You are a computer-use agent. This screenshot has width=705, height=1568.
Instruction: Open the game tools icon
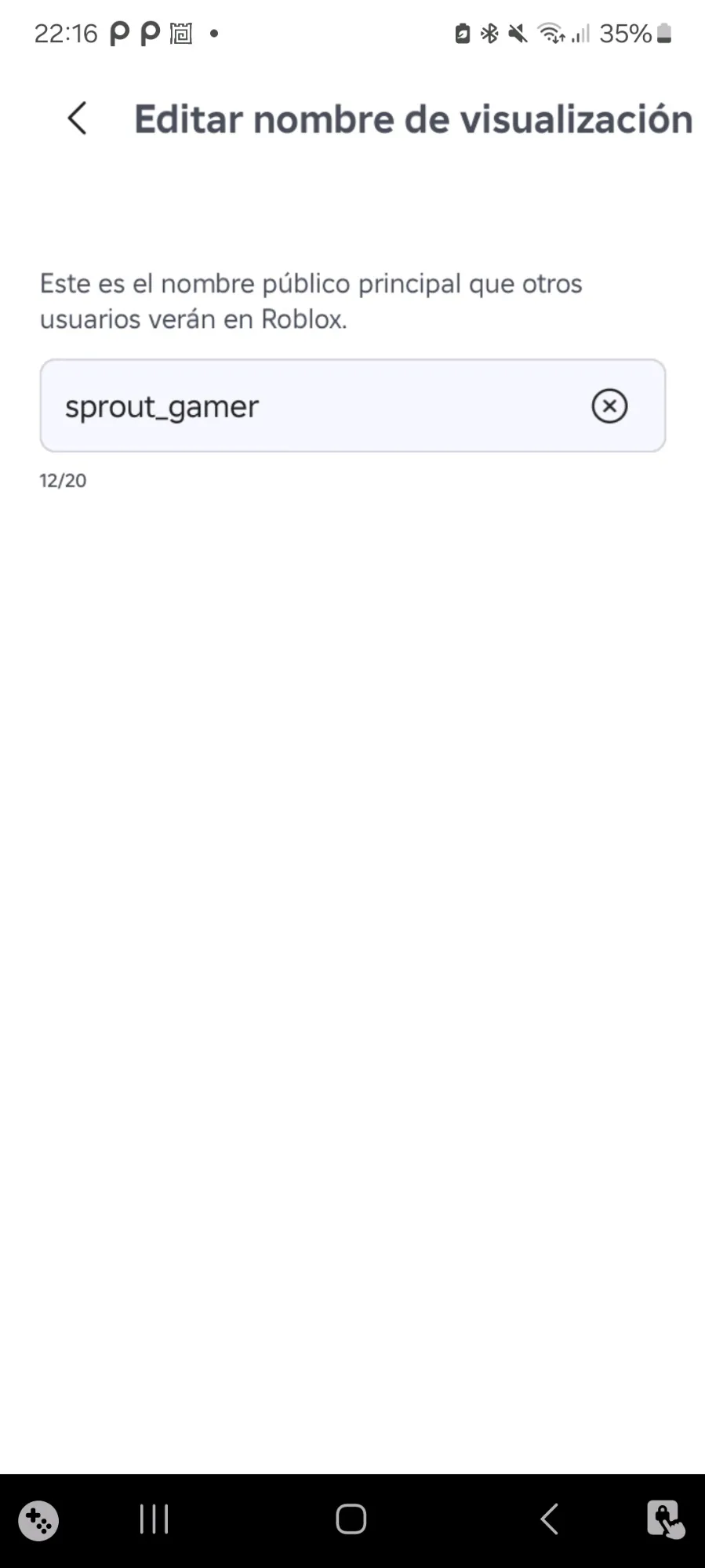click(38, 1521)
